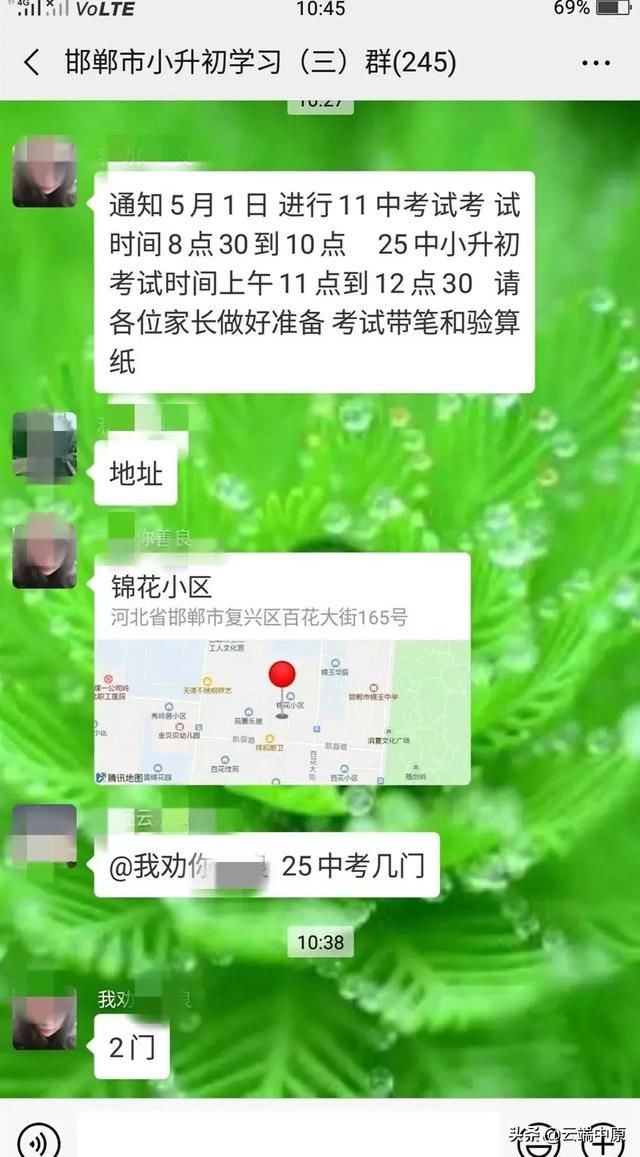This screenshot has height=1157, width=640.
Task: Open the 锦花小区 location card
Action: [x=282, y=670]
